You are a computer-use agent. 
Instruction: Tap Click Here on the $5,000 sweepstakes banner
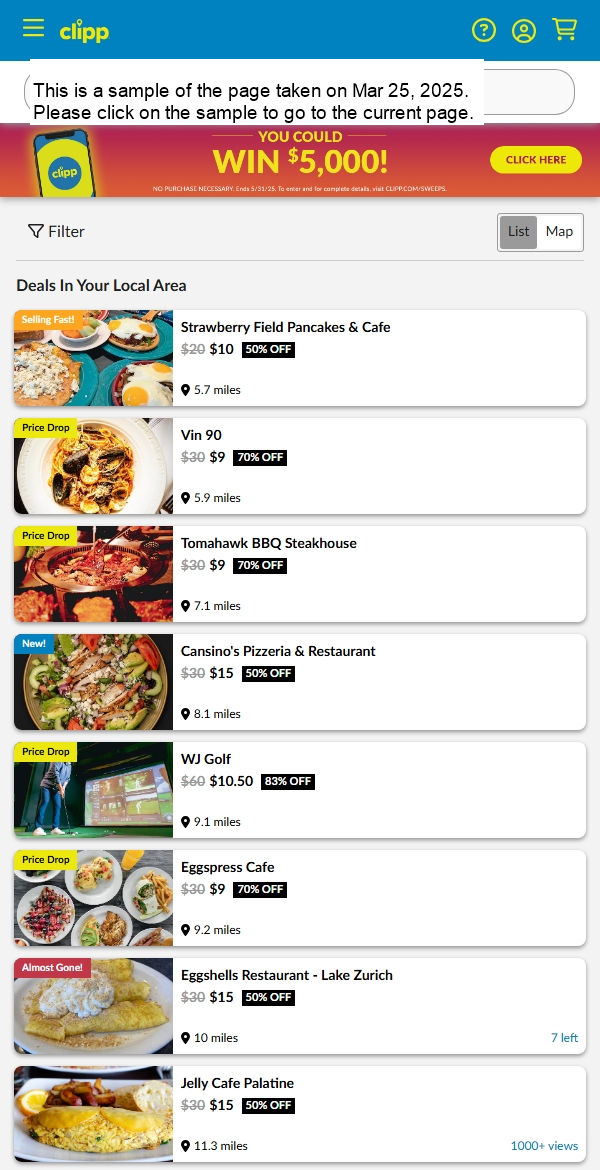click(x=535, y=160)
